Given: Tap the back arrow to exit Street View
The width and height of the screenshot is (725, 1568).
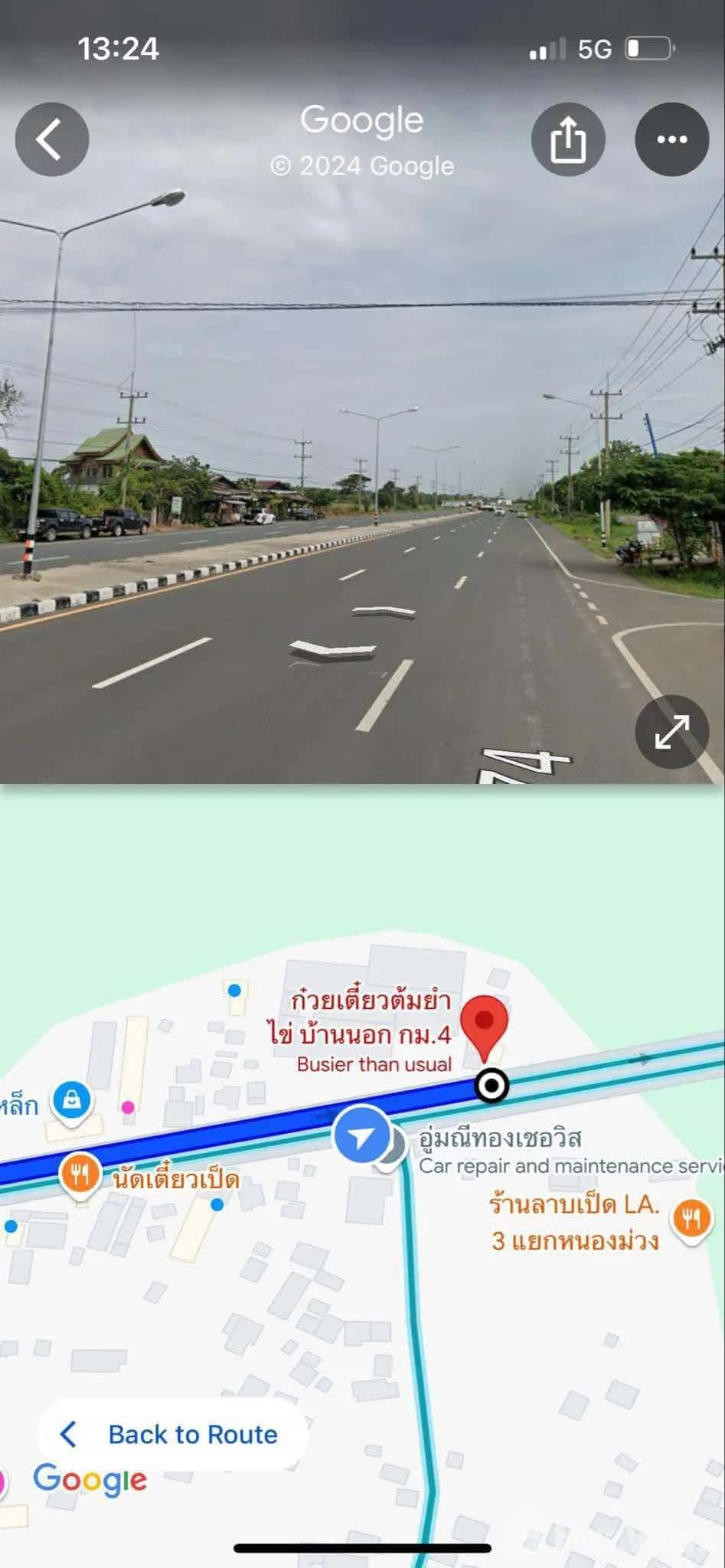Looking at the screenshot, I should 51,139.
